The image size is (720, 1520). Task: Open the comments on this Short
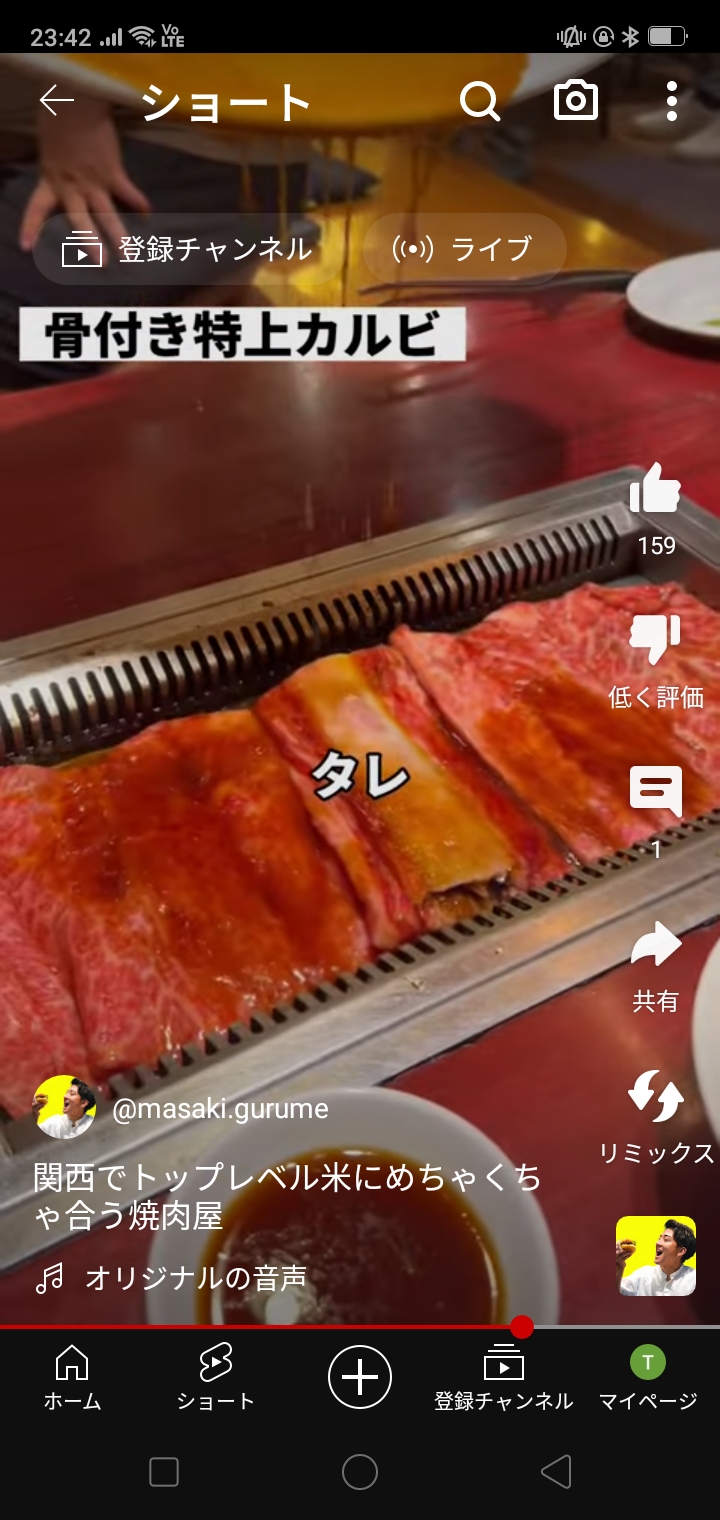pyautogui.click(x=655, y=792)
